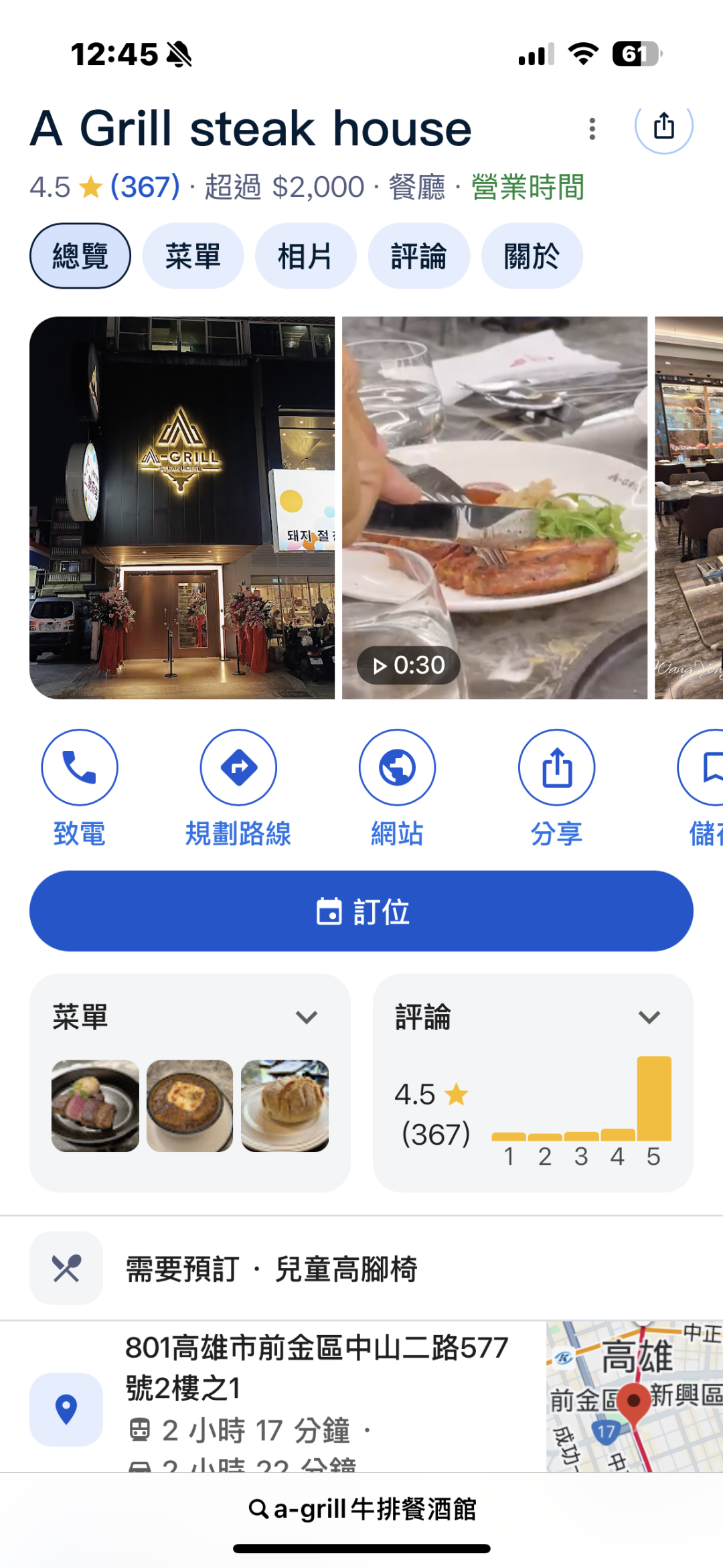This screenshot has height=1568, width=723.
Task: Switch to the 關於 tab
Action: pos(532,256)
